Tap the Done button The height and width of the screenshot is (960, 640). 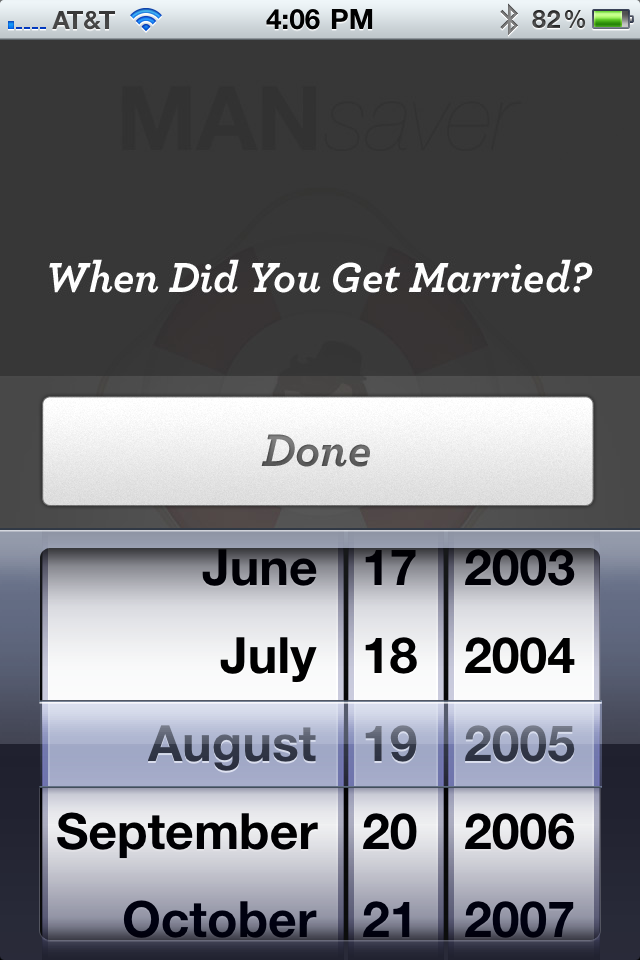pyautogui.click(x=317, y=451)
